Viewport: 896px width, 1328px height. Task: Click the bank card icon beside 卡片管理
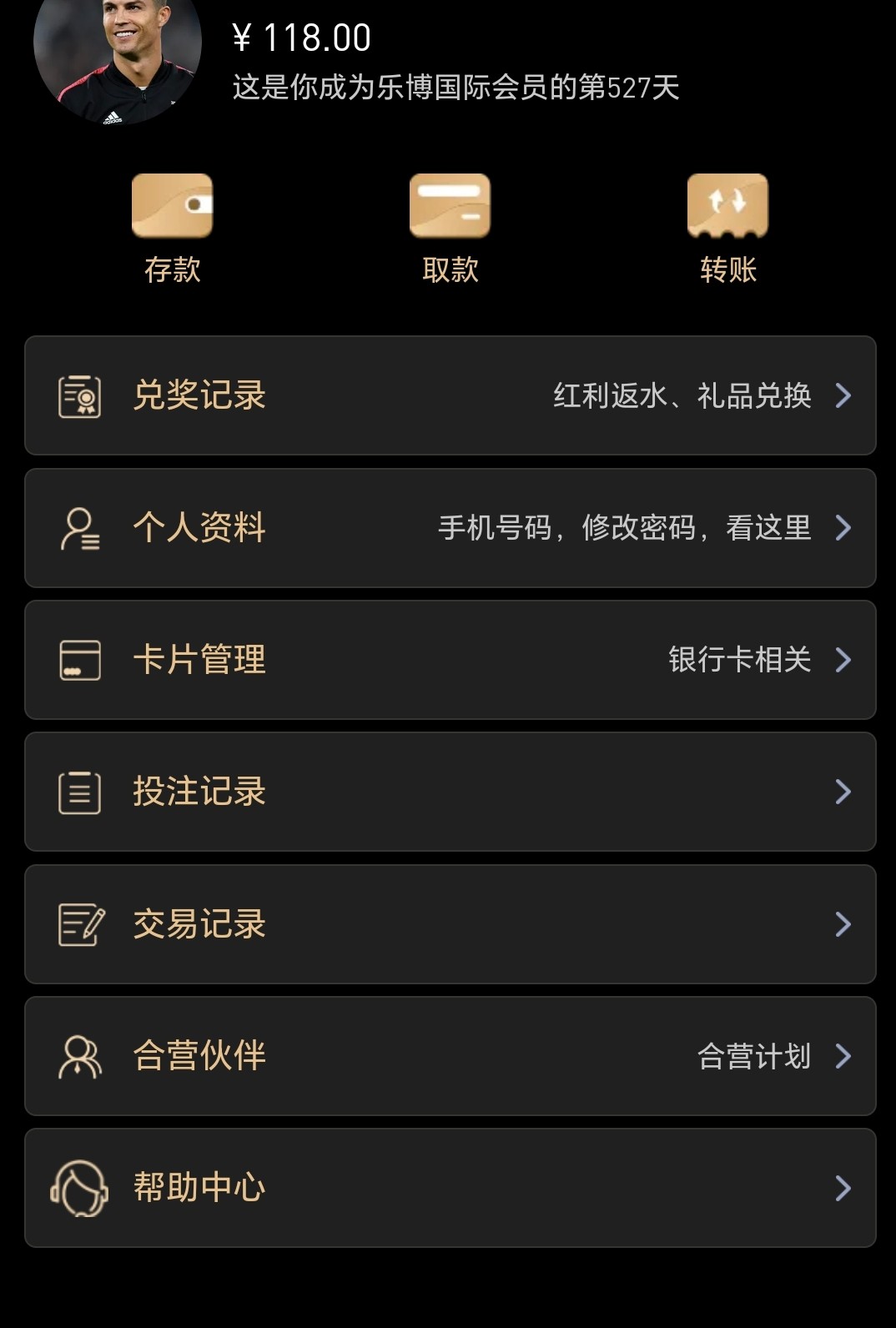pyautogui.click(x=78, y=660)
